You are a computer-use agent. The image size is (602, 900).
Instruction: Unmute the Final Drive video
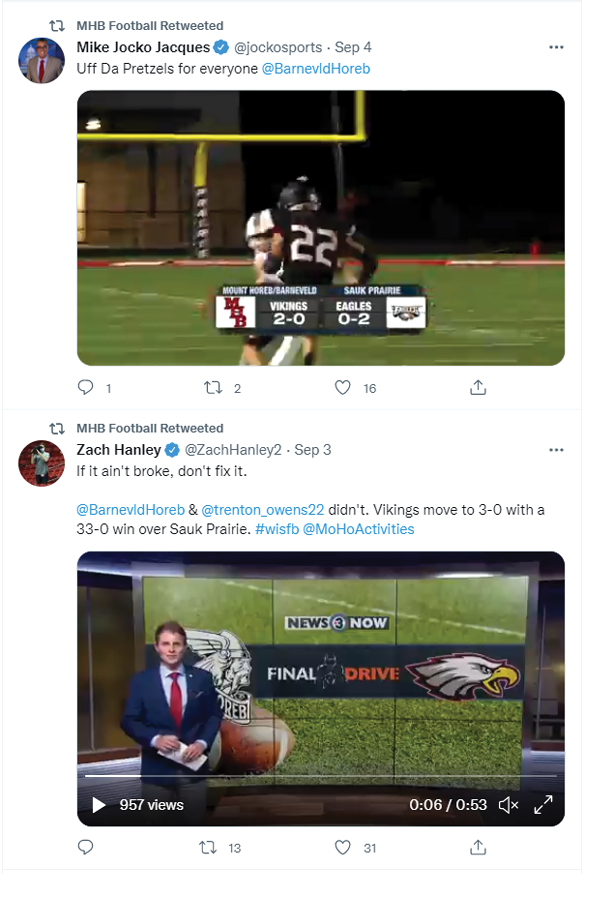click(x=508, y=804)
